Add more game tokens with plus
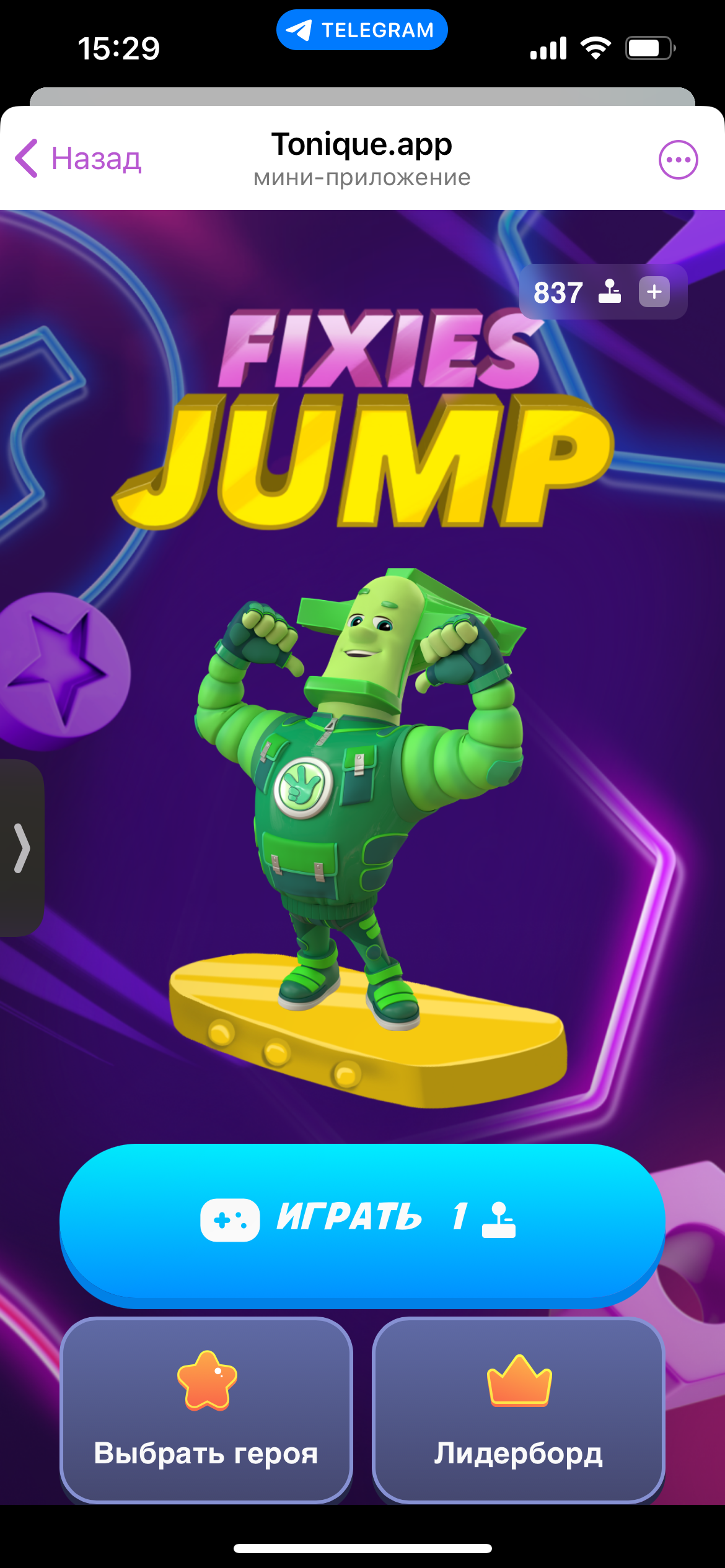This screenshot has height=1568, width=725. point(654,292)
